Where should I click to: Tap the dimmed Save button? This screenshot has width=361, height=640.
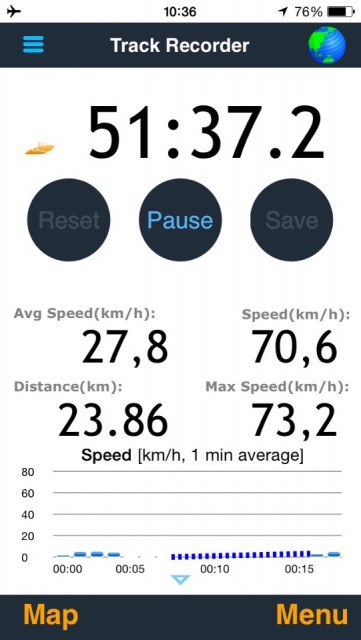[292, 220]
